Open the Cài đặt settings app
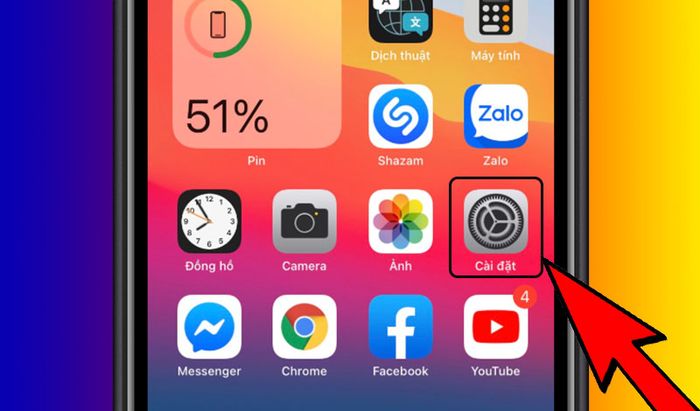The height and width of the screenshot is (411, 700). pyautogui.click(x=496, y=222)
